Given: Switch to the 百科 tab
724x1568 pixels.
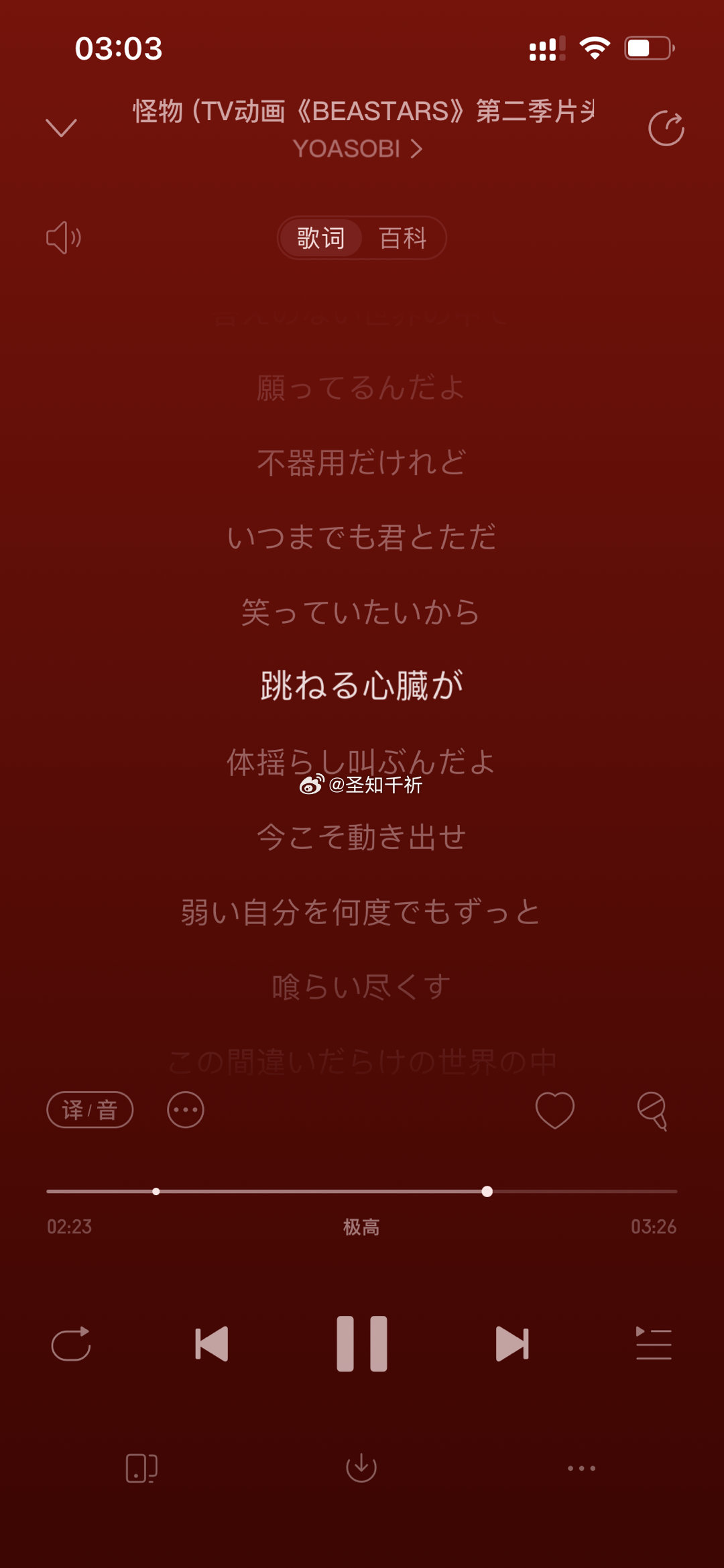Looking at the screenshot, I should click(402, 238).
